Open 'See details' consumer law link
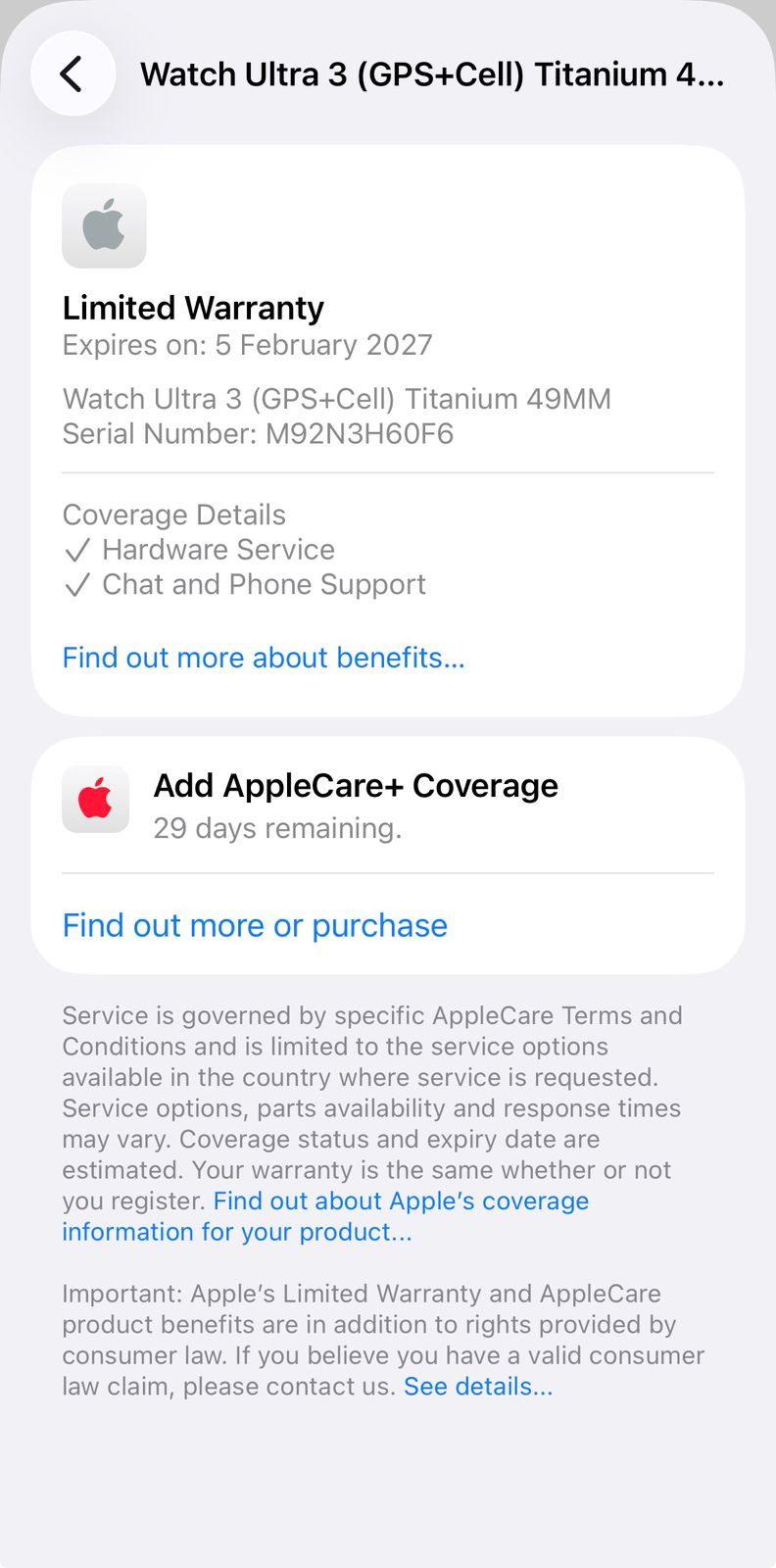This screenshot has height=1568, width=776. coord(478,1387)
